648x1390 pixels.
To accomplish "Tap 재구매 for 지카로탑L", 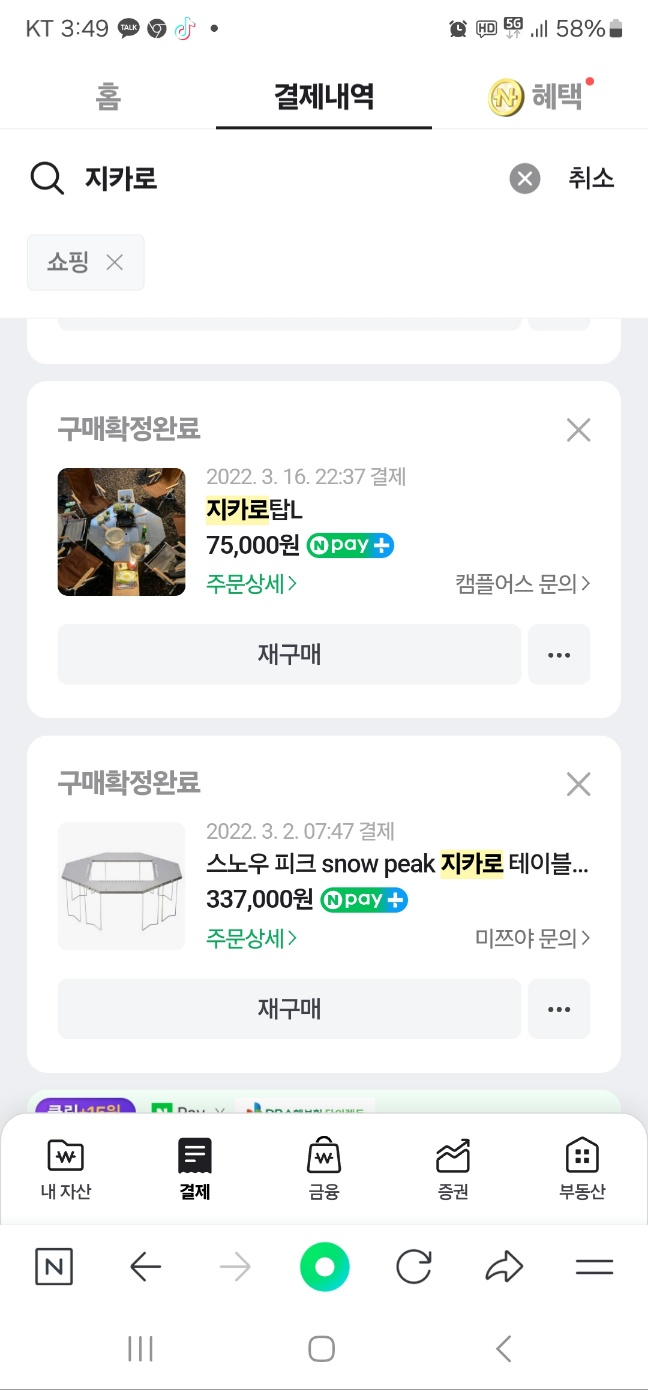I will pos(289,655).
